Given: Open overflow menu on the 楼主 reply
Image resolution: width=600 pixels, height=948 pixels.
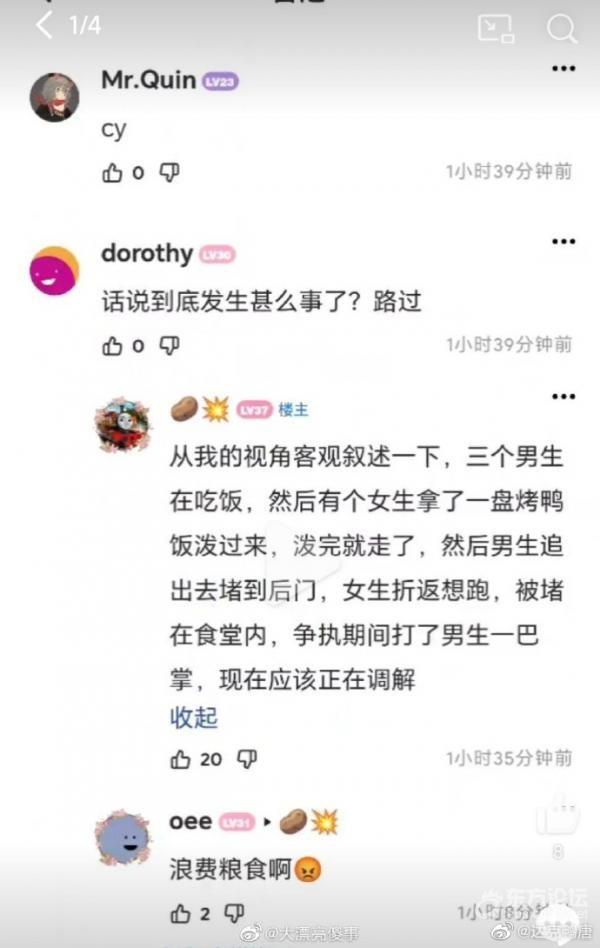Looking at the screenshot, I should coord(564,397).
